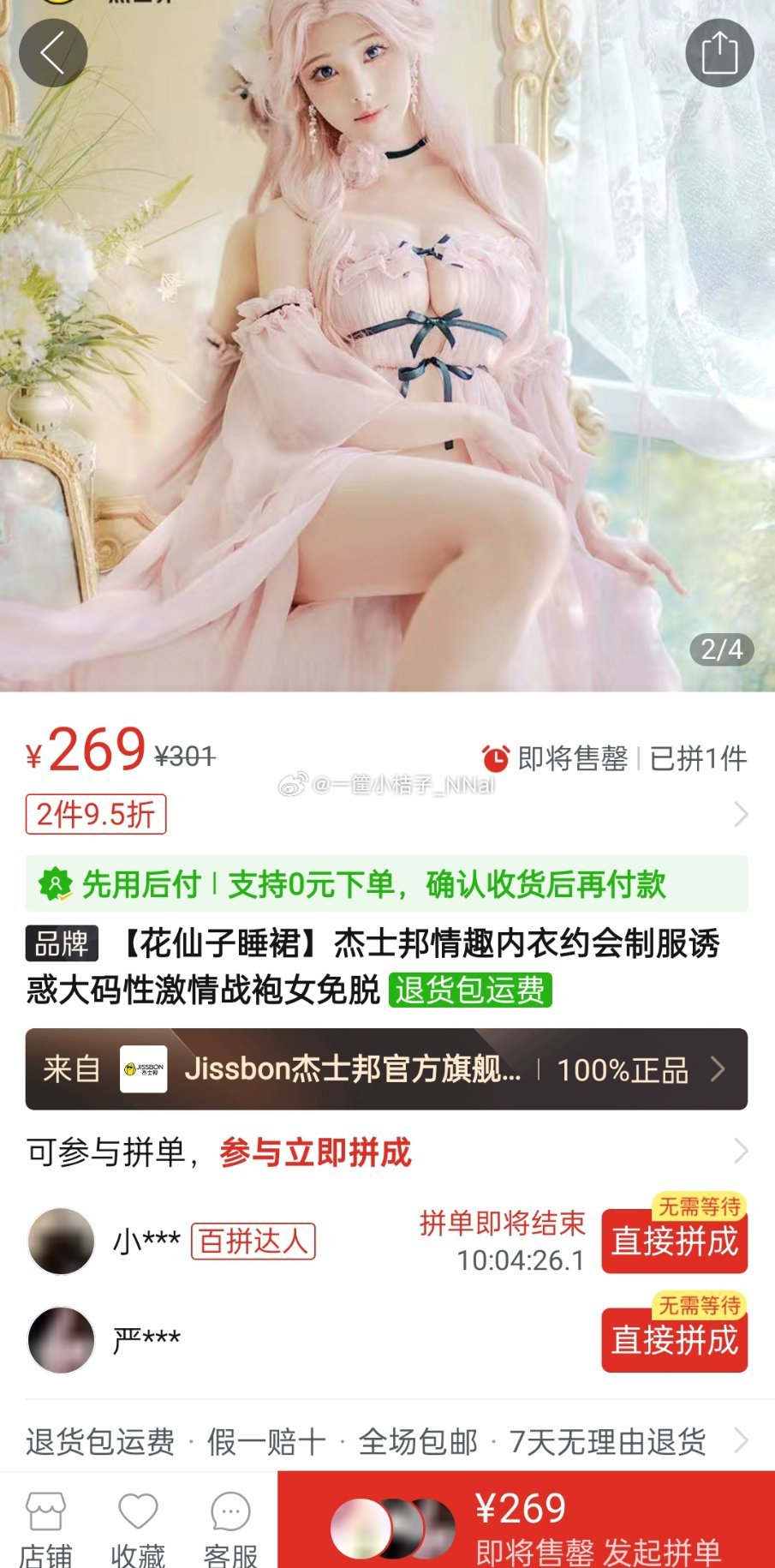Open the 店铺 shop tab
This screenshot has height=1568, width=775.
[45, 1529]
